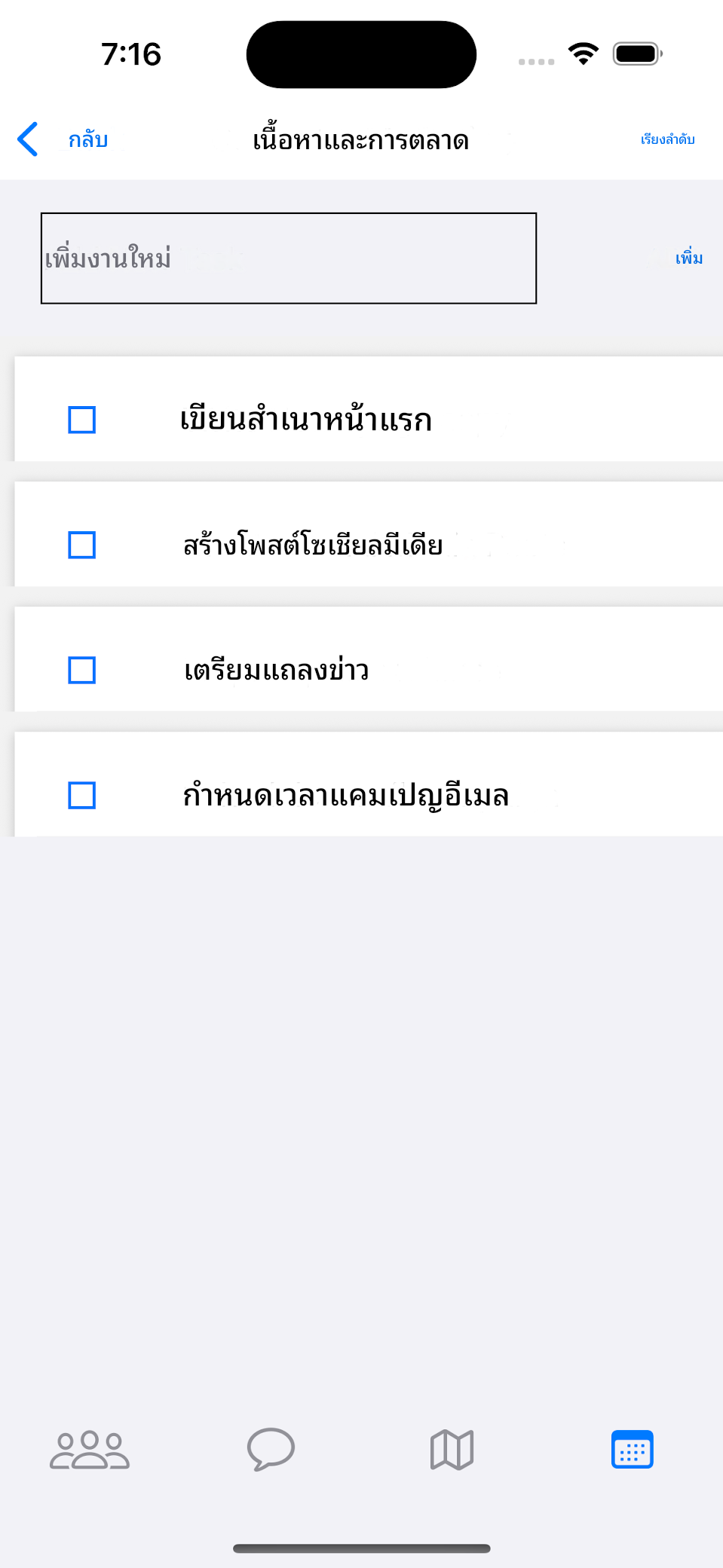Screen dimensions: 723x1568
Task: Tap the calendar grid icon
Action: pos(632,1448)
